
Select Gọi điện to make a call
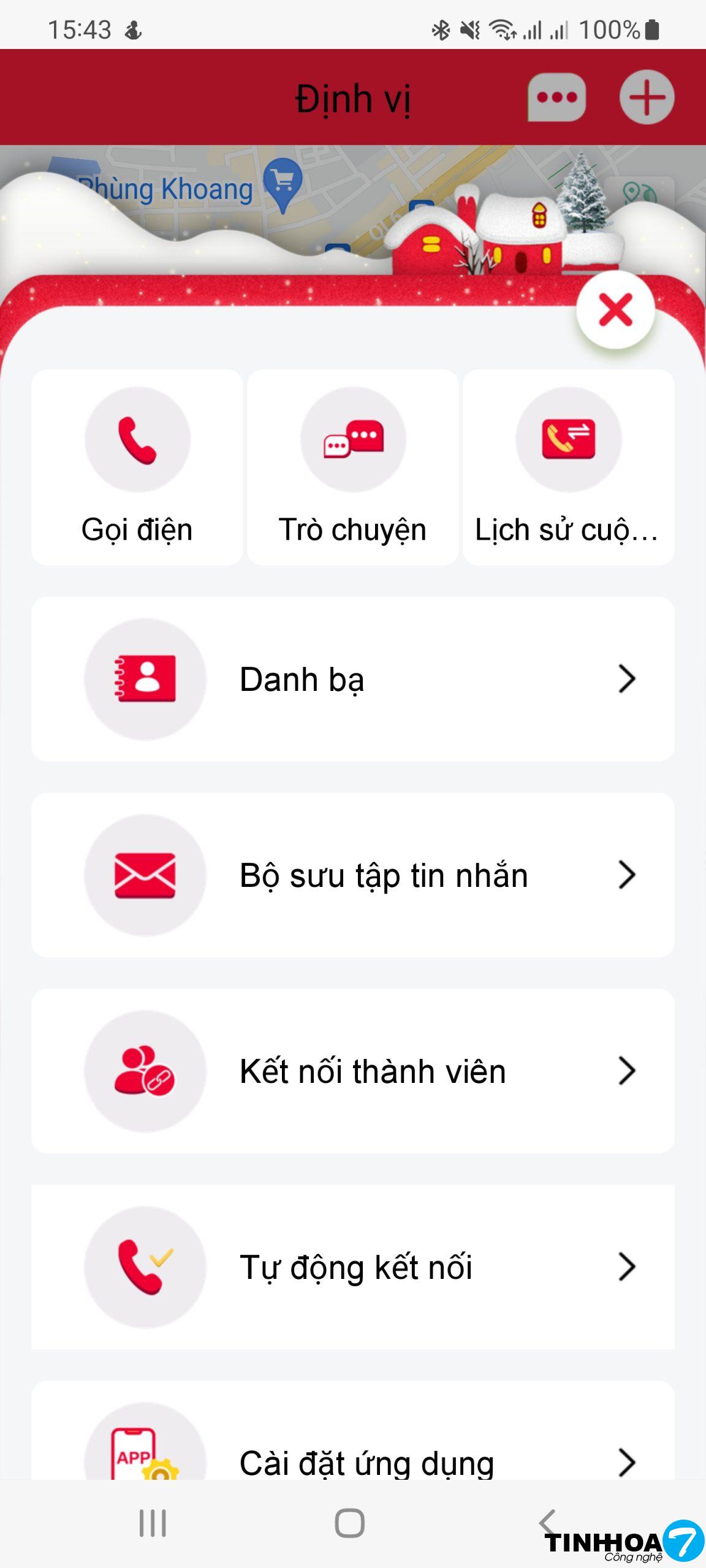pyautogui.click(x=137, y=467)
